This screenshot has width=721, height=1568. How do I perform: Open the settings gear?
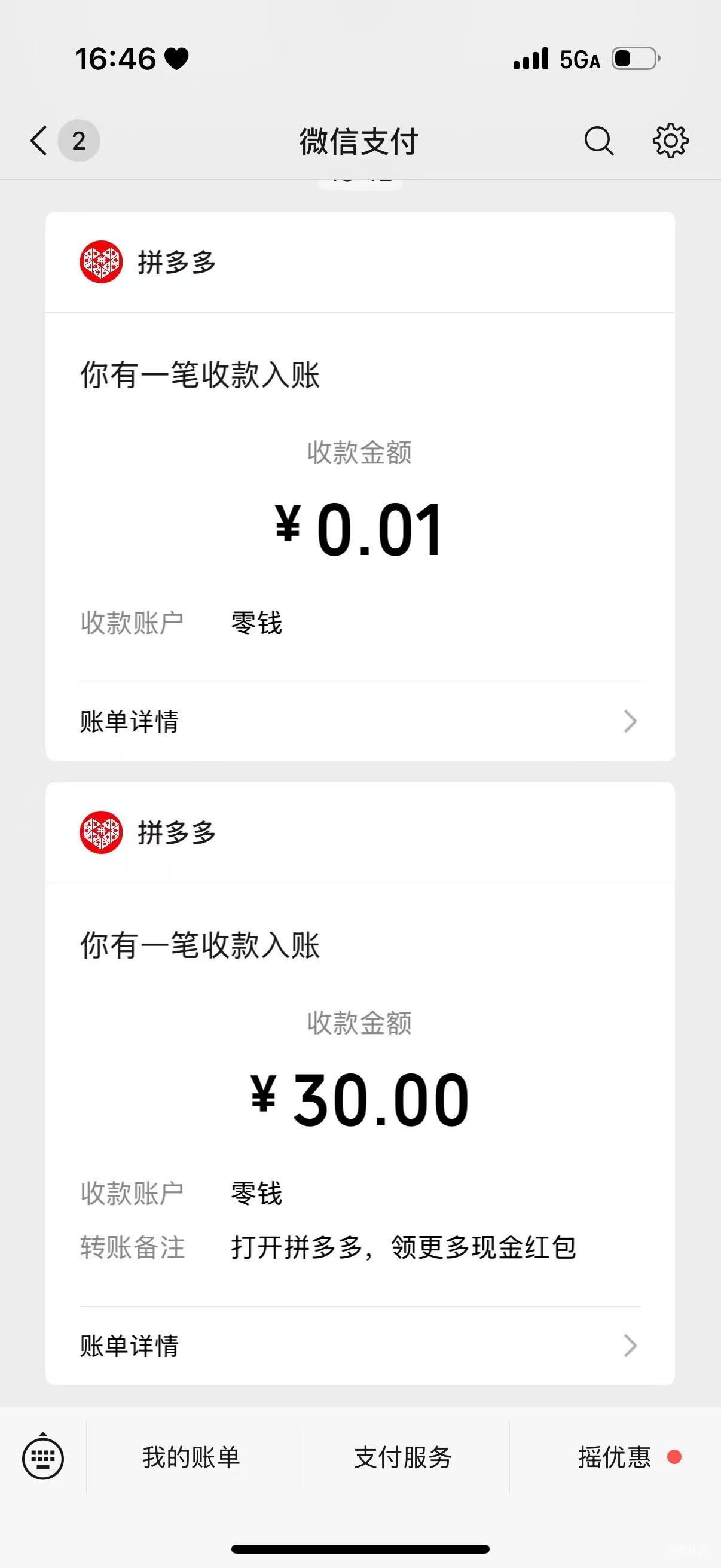[670, 141]
